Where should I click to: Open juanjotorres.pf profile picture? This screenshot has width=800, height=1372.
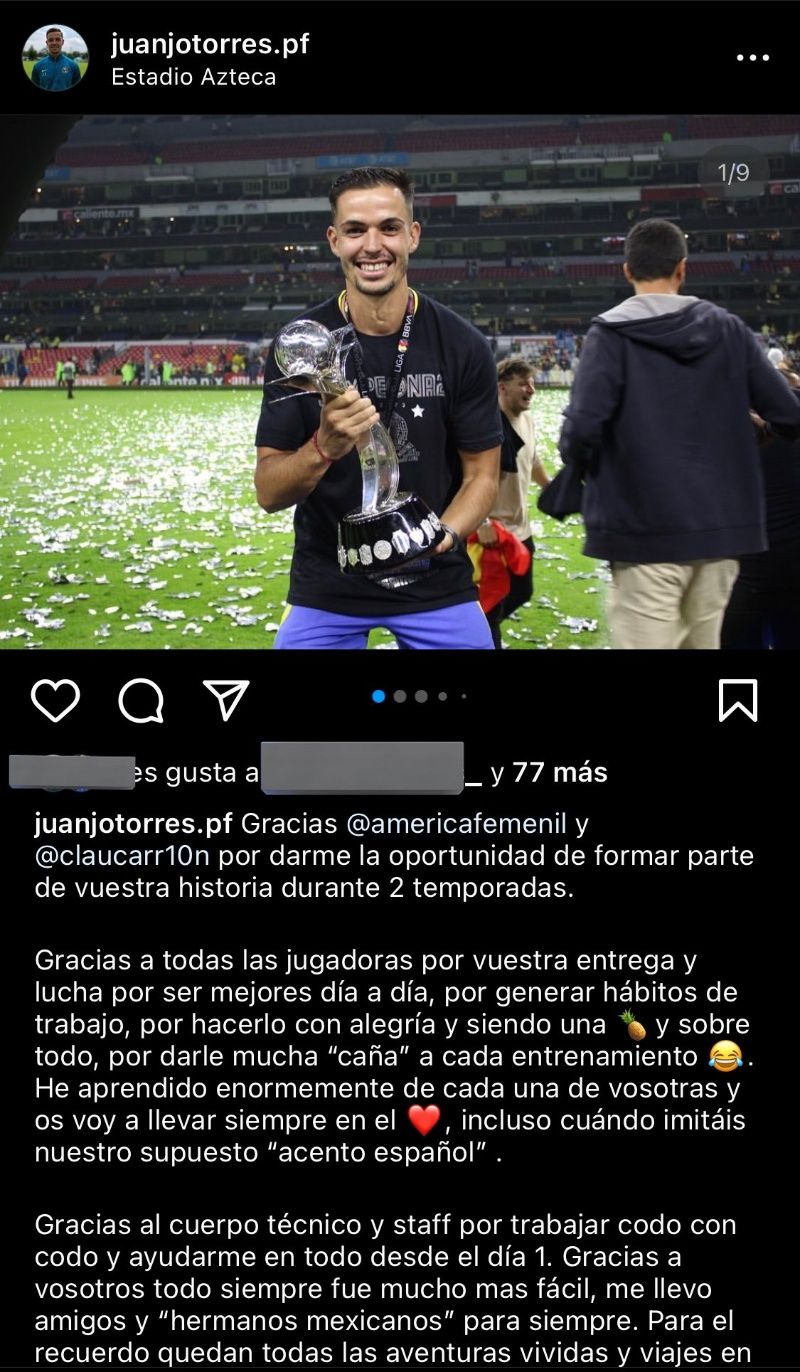coord(55,58)
